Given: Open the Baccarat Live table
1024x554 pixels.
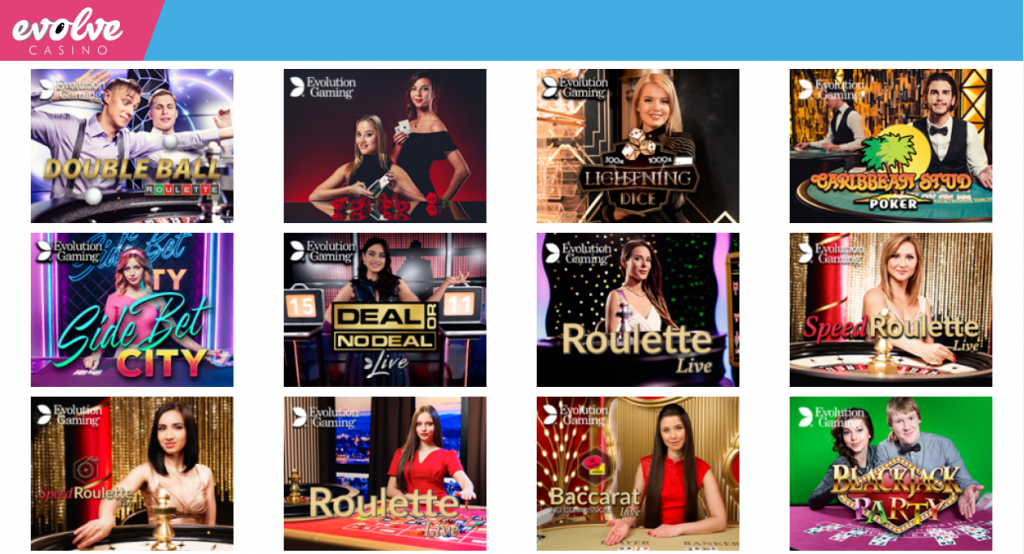Looking at the screenshot, I should [638, 473].
